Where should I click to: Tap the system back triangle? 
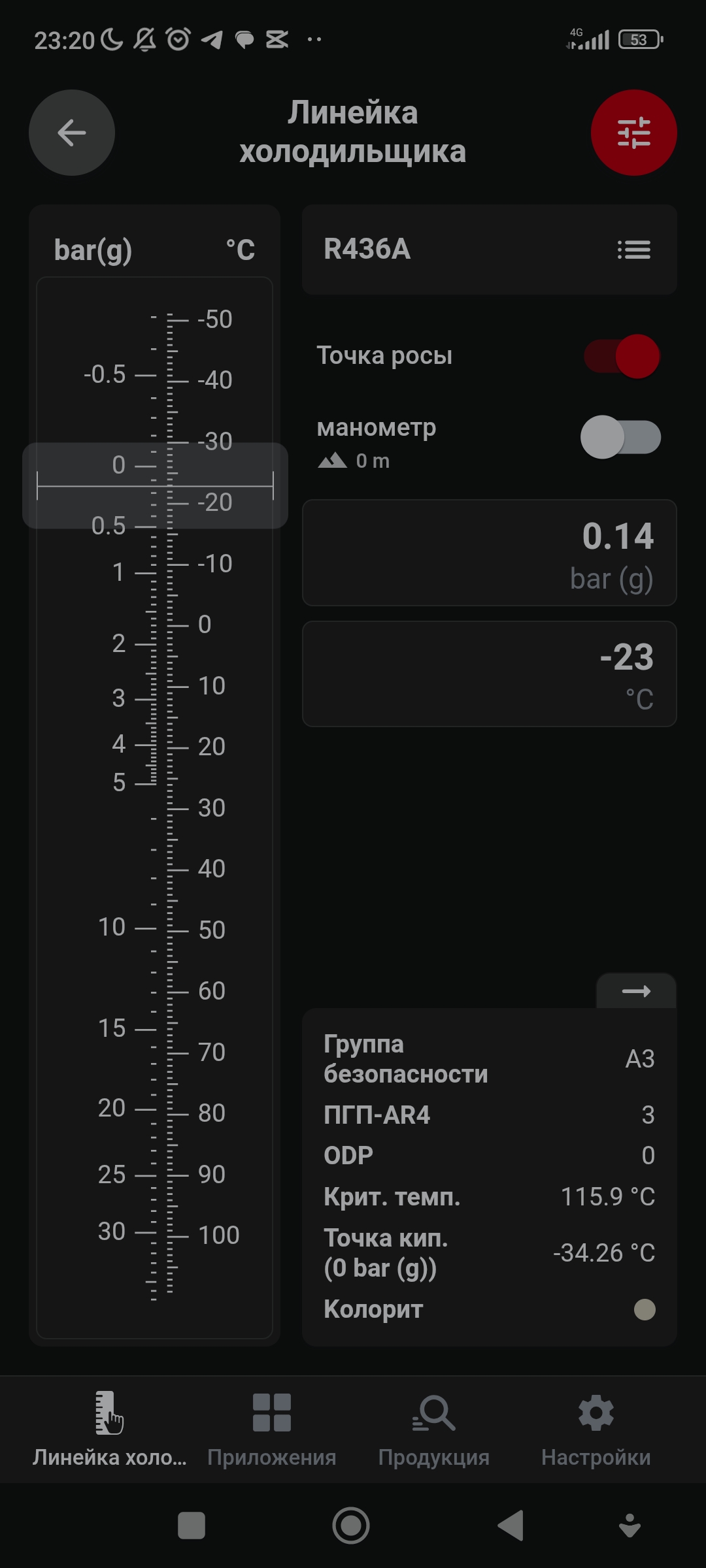511,1526
